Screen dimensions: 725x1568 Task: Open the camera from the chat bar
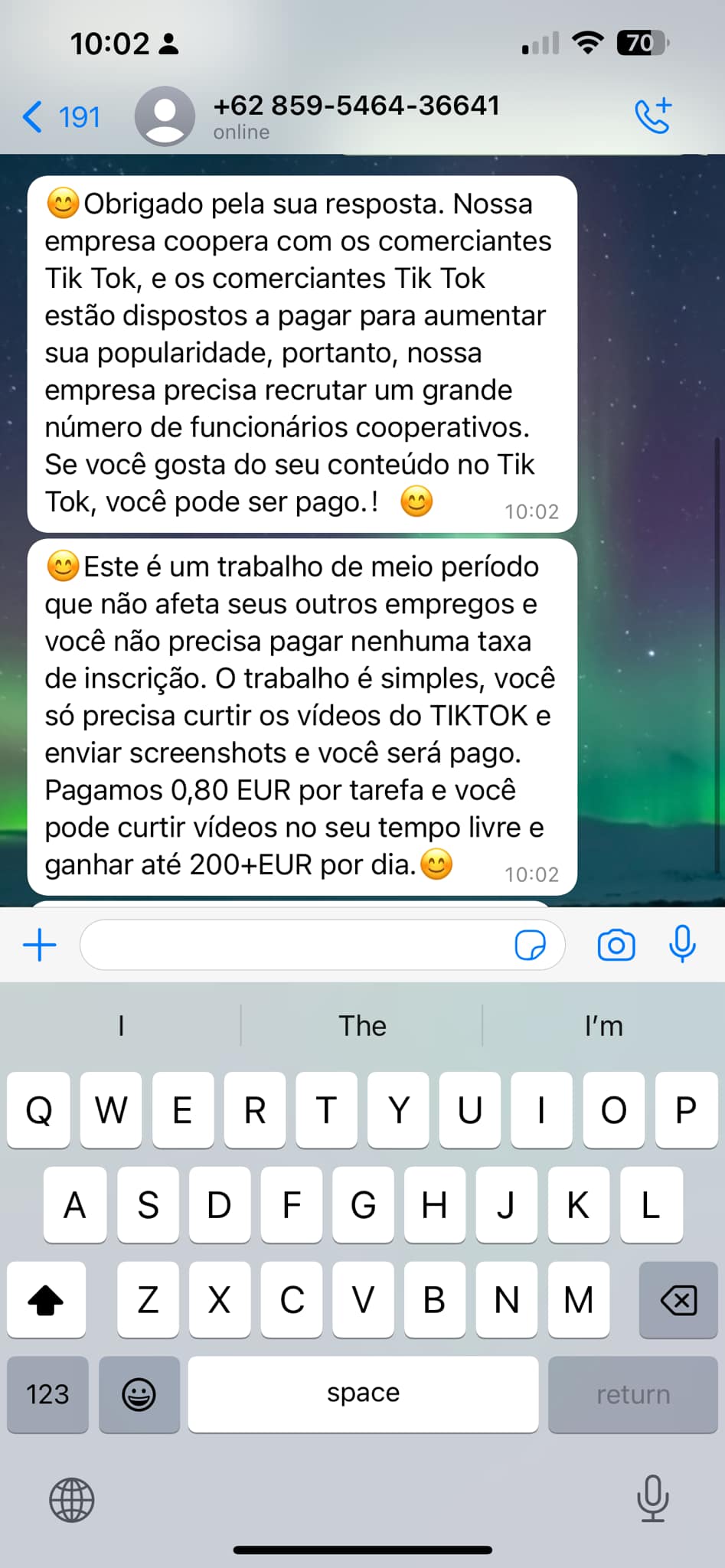(616, 945)
